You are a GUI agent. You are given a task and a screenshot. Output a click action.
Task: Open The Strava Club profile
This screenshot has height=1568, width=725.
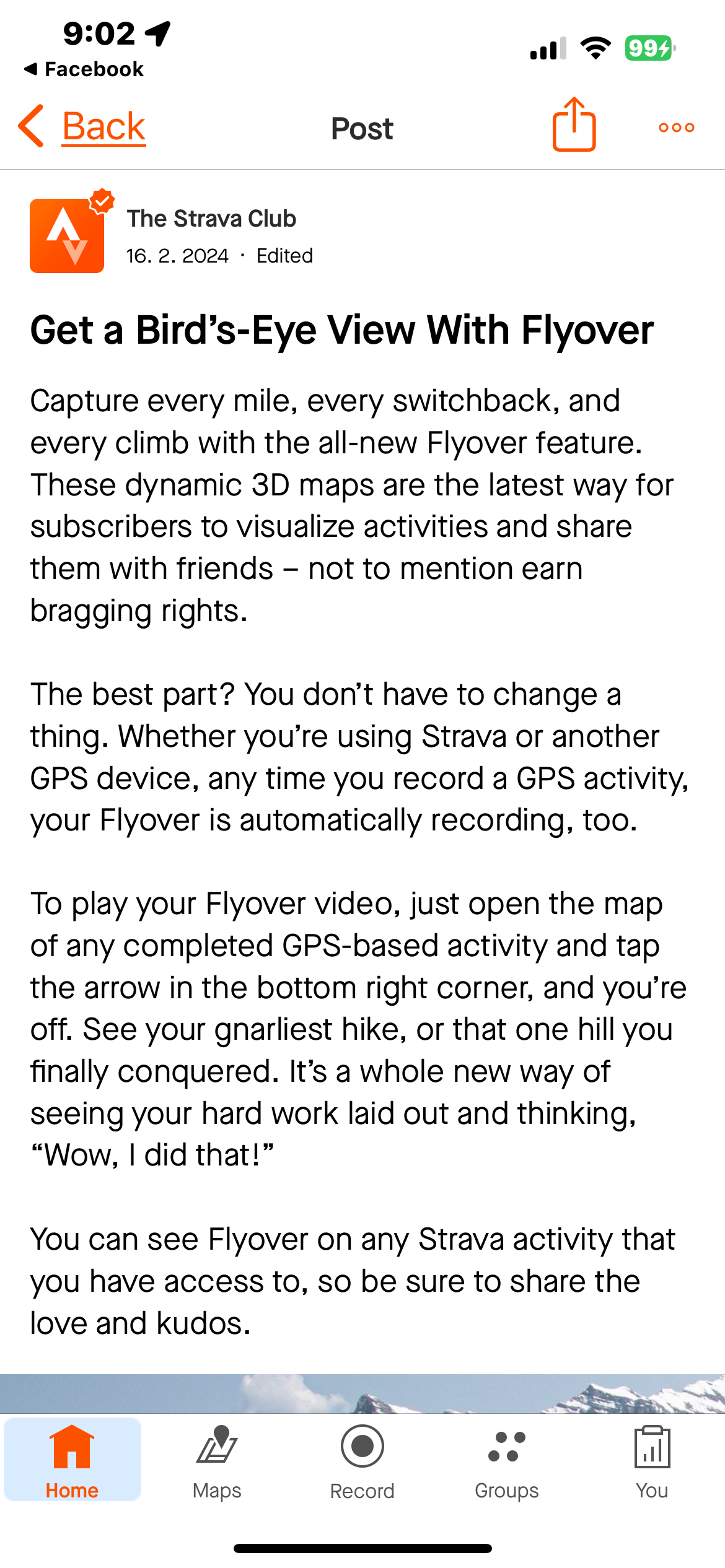pyautogui.click(x=211, y=219)
